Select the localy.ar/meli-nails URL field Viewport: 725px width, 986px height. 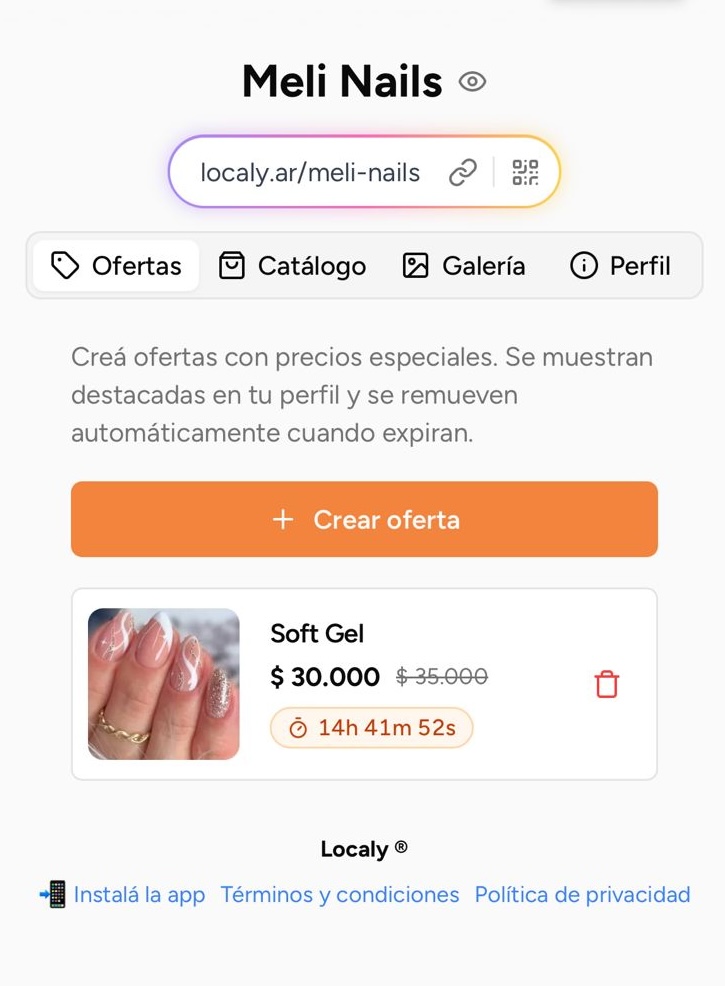[x=310, y=172]
